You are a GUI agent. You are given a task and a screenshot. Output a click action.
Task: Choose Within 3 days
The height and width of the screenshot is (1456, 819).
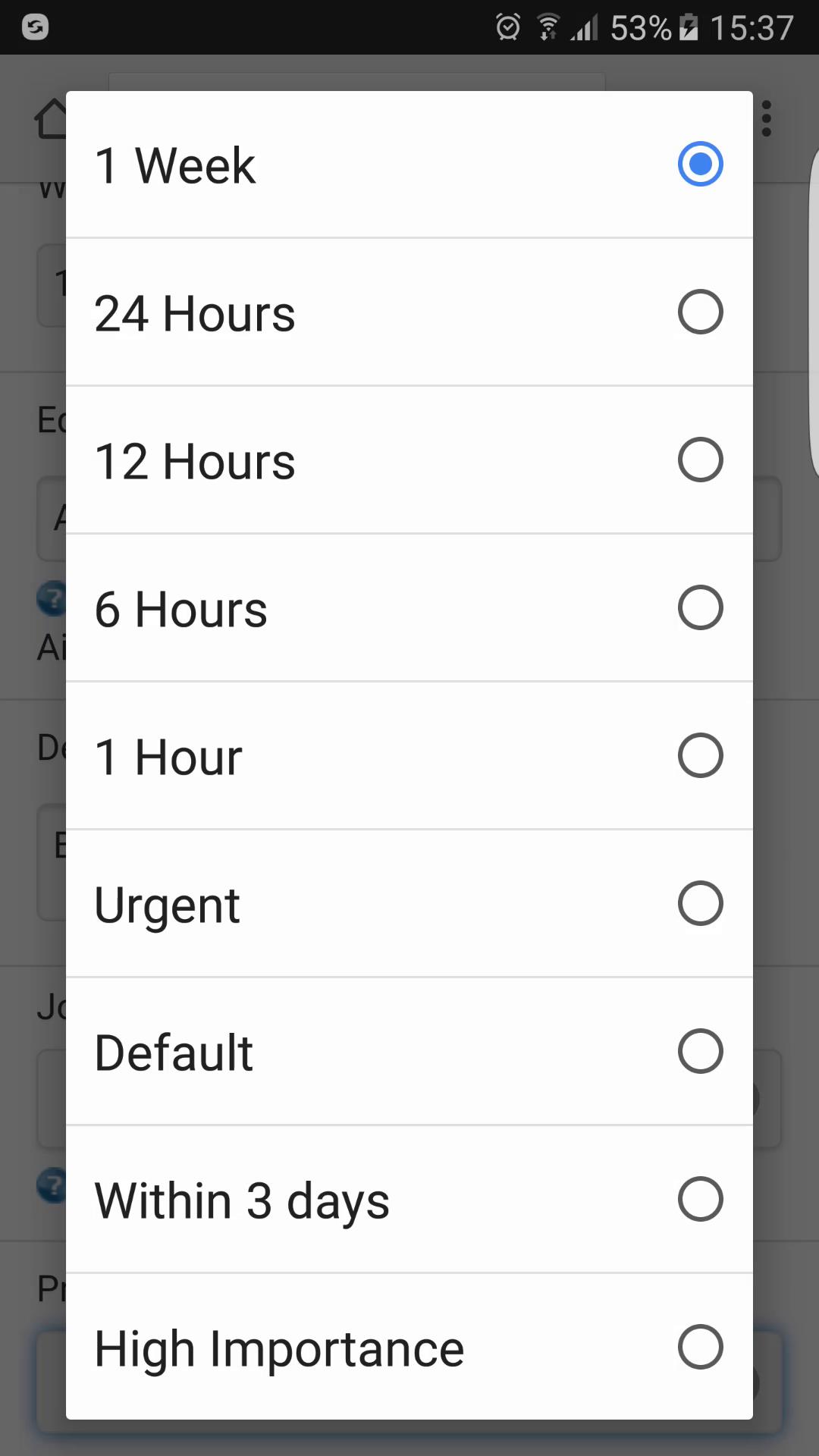(409, 1200)
